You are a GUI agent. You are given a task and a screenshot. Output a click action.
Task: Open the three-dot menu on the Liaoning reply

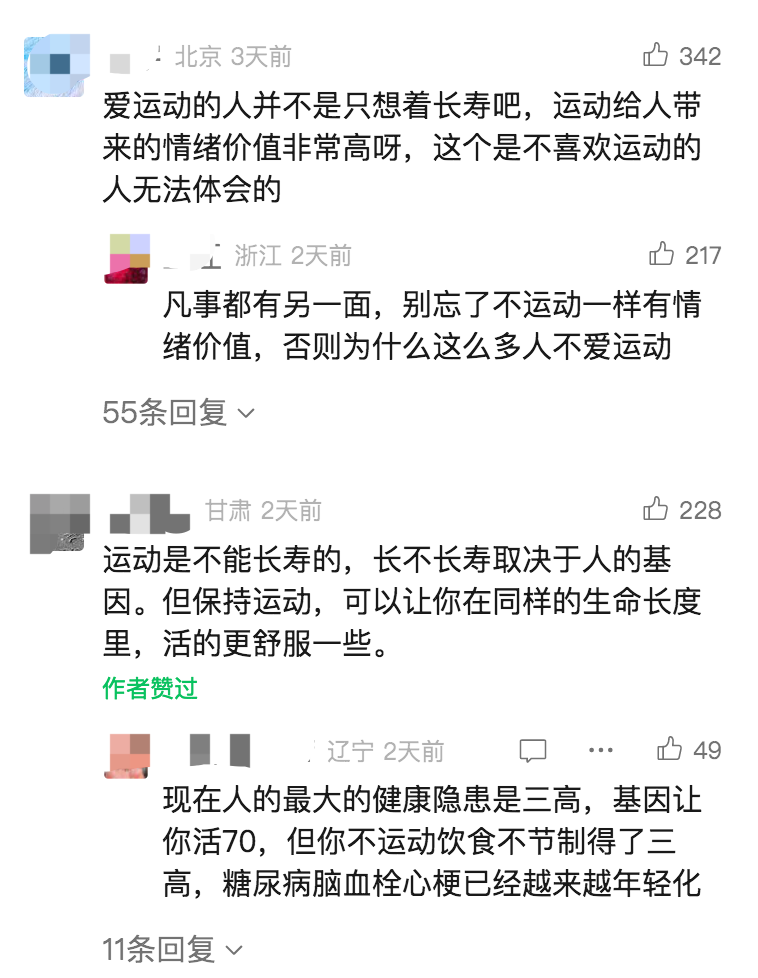coord(600,750)
